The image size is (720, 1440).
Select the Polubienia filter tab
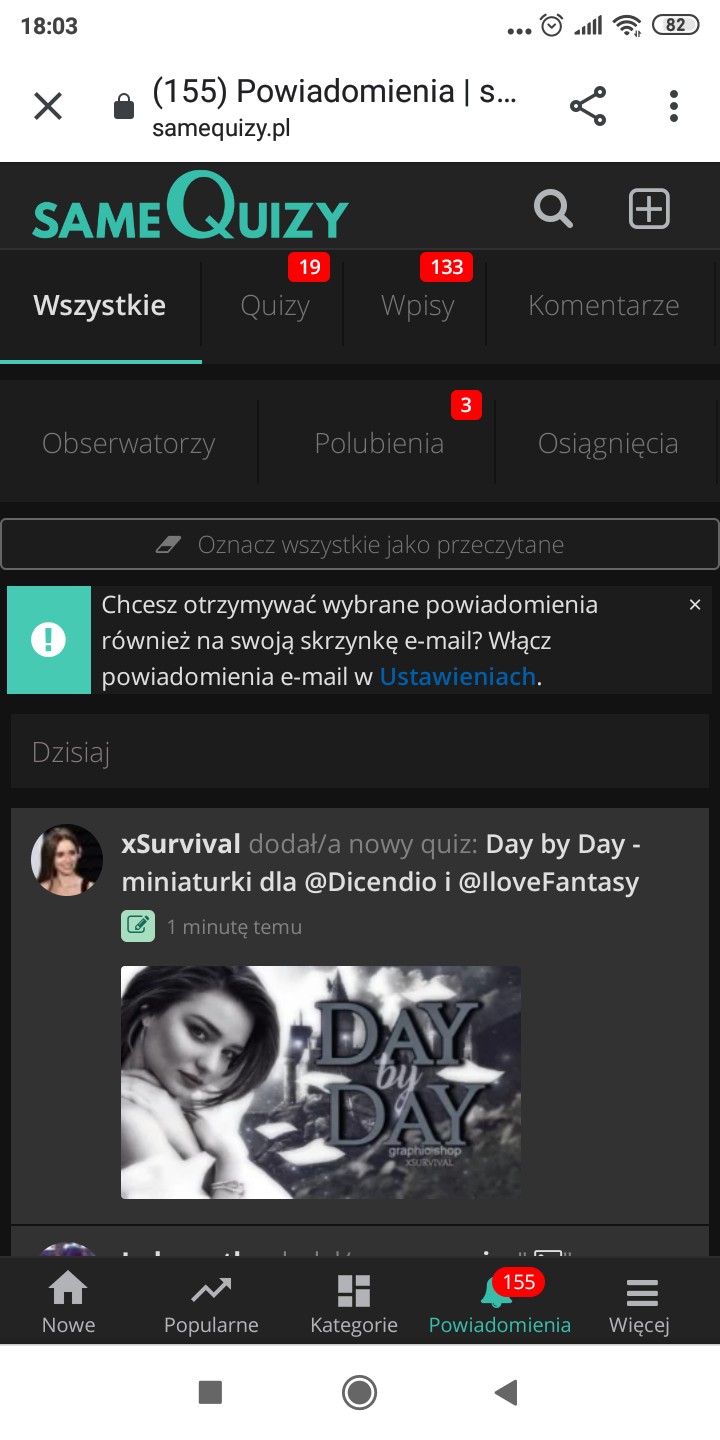[x=379, y=443]
